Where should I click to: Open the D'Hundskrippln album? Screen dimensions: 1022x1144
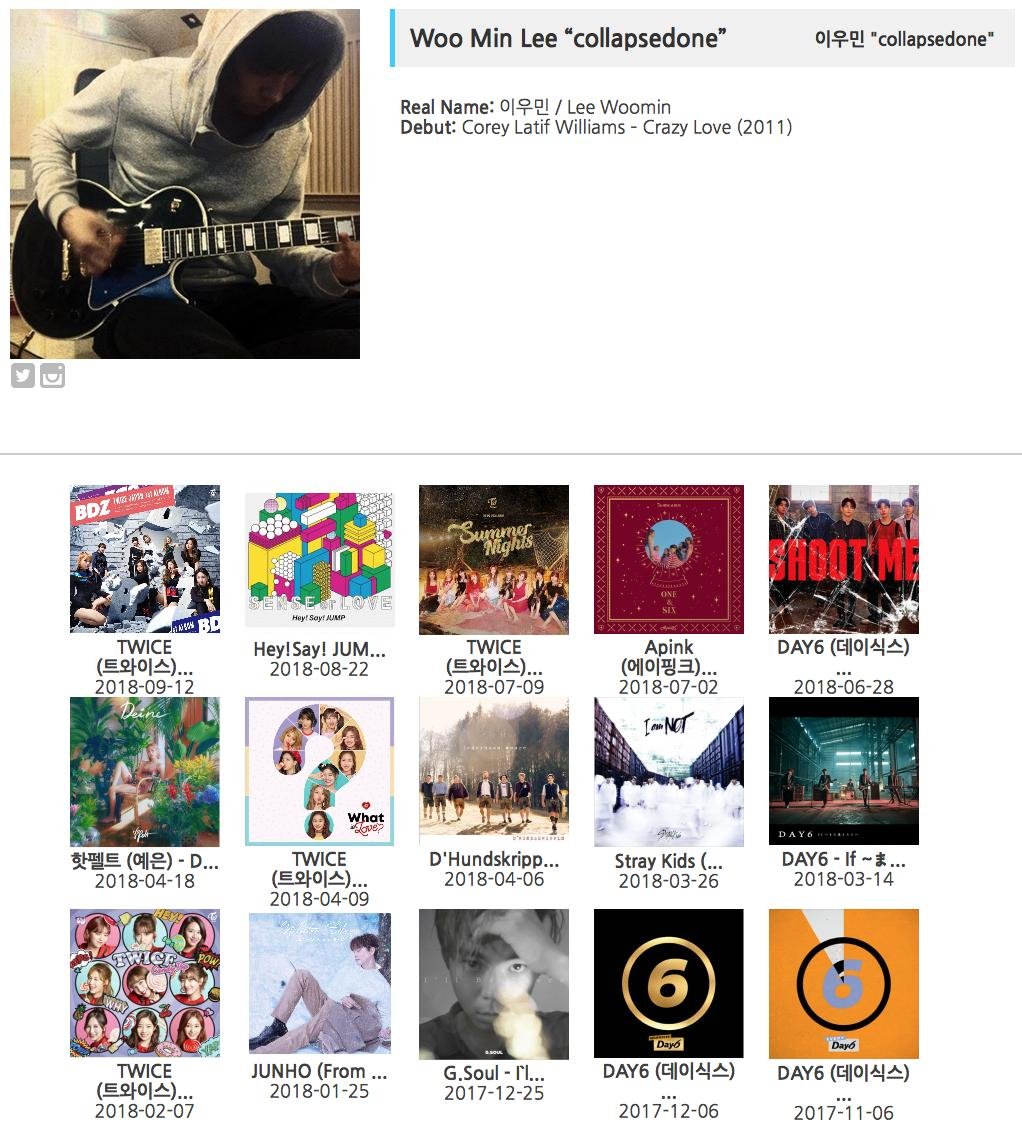(x=494, y=771)
